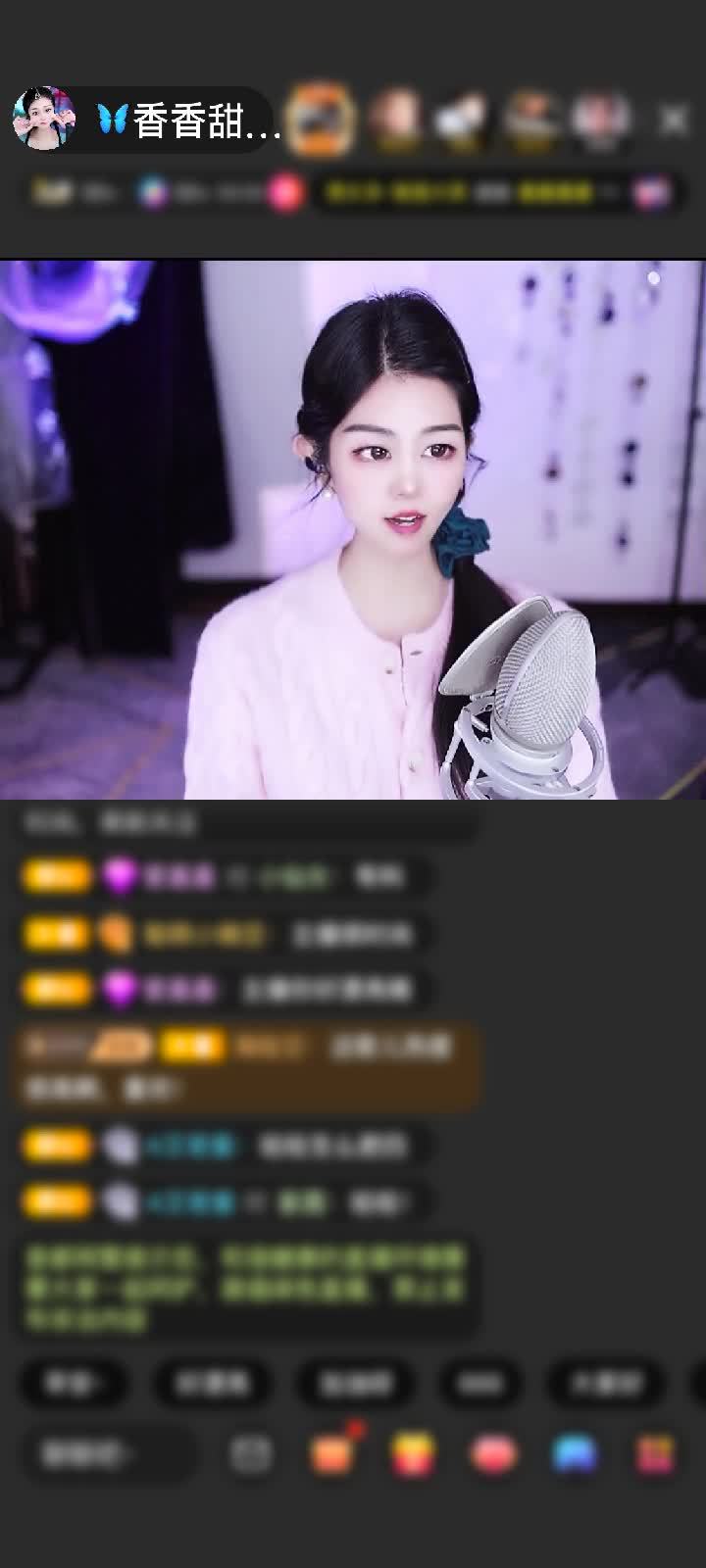Close the live stream room

(x=674, y=121)
